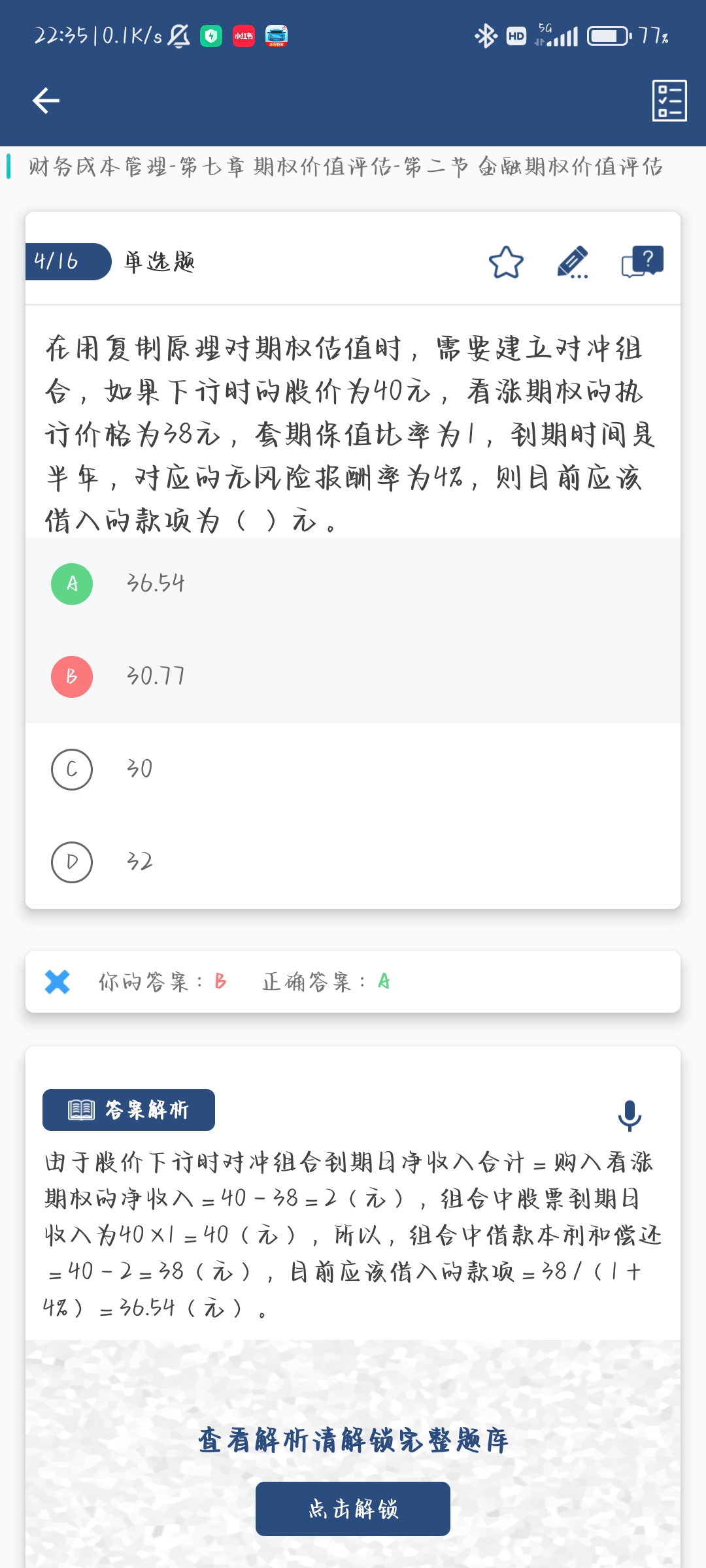Open the note-taking pencil icon
706x1568 pixels.
click(573, 263)
